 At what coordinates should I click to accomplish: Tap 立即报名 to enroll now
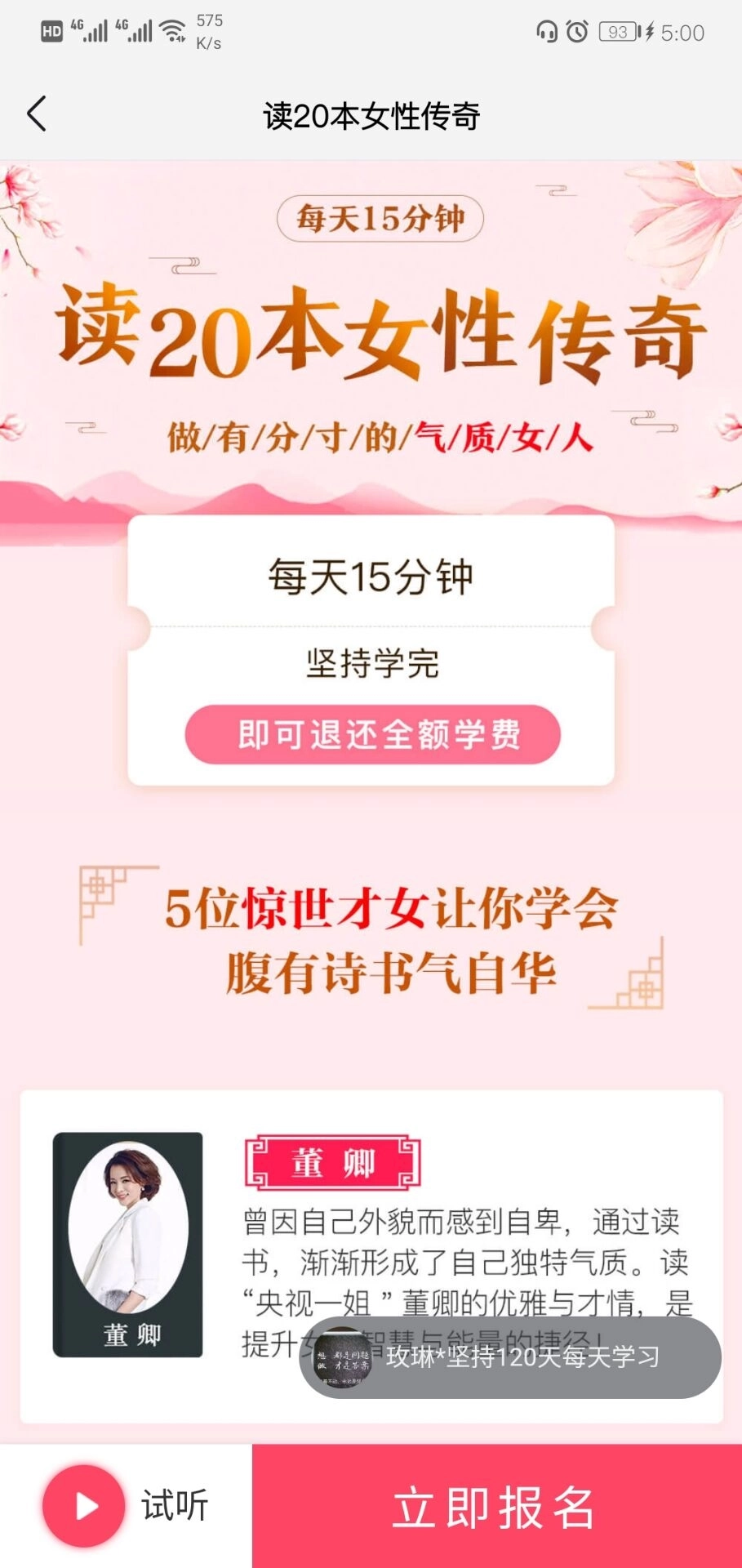coord(495,1507)
